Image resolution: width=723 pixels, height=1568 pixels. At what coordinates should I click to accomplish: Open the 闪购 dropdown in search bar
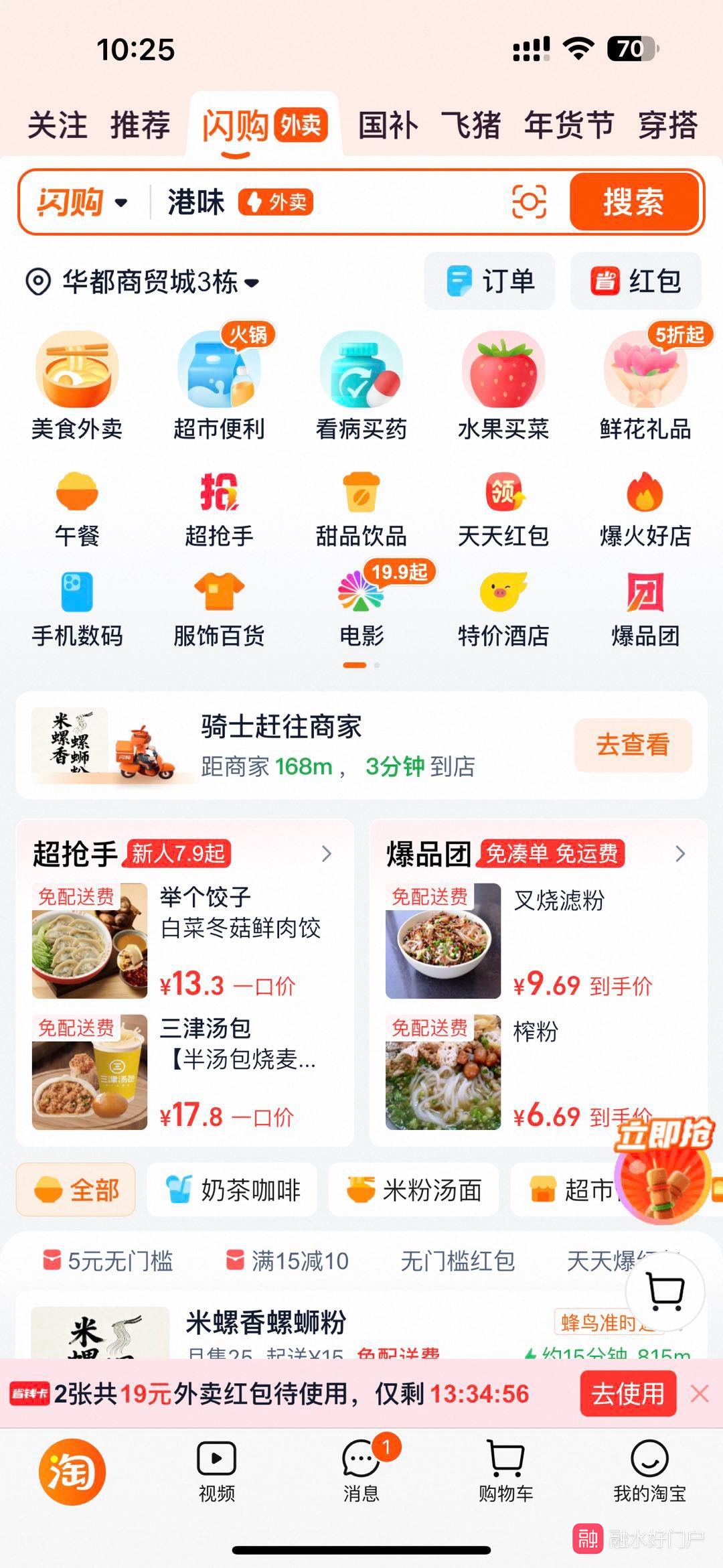point(82,202)
